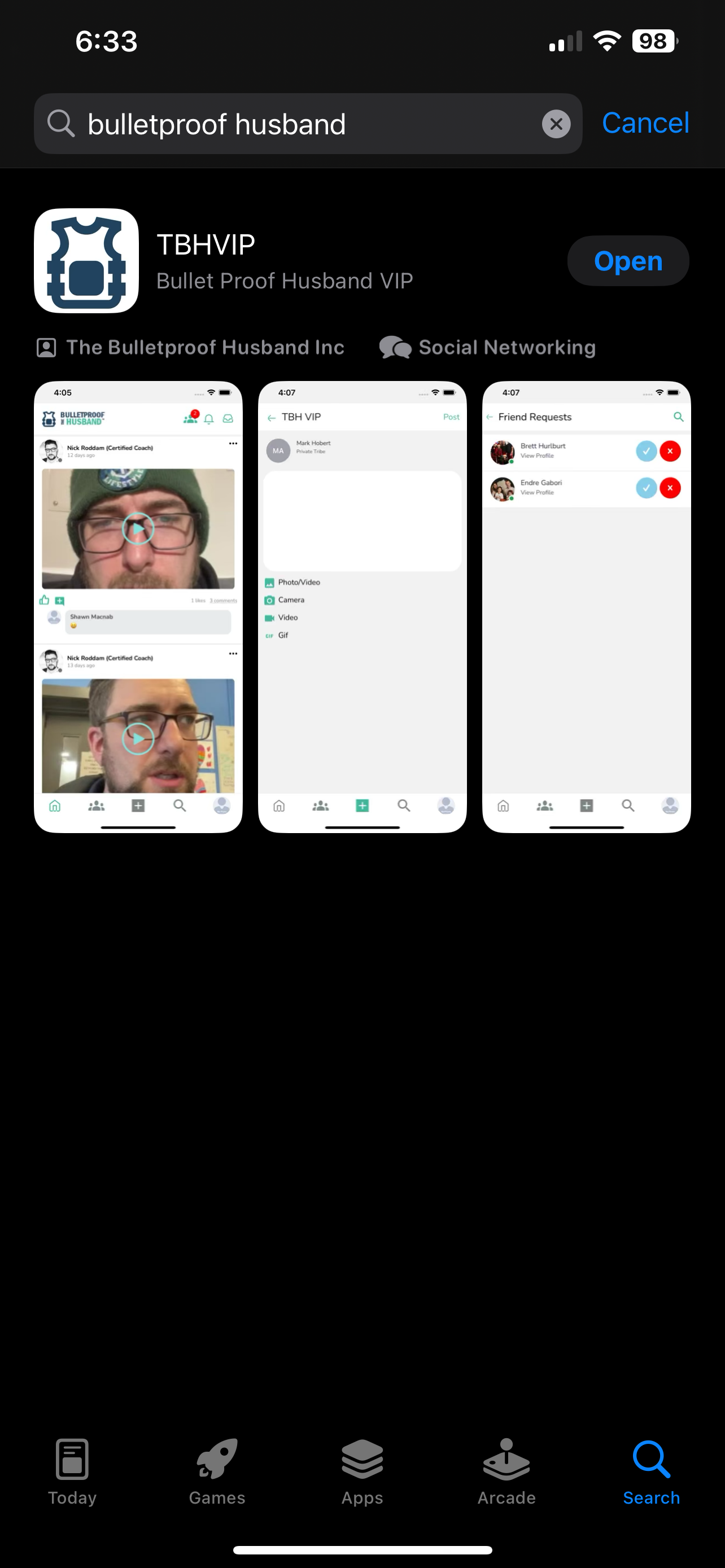Screen dimensions: 725x1568
Task: Open the Friend Requests screenshot
Action: [x=586, y=606]
